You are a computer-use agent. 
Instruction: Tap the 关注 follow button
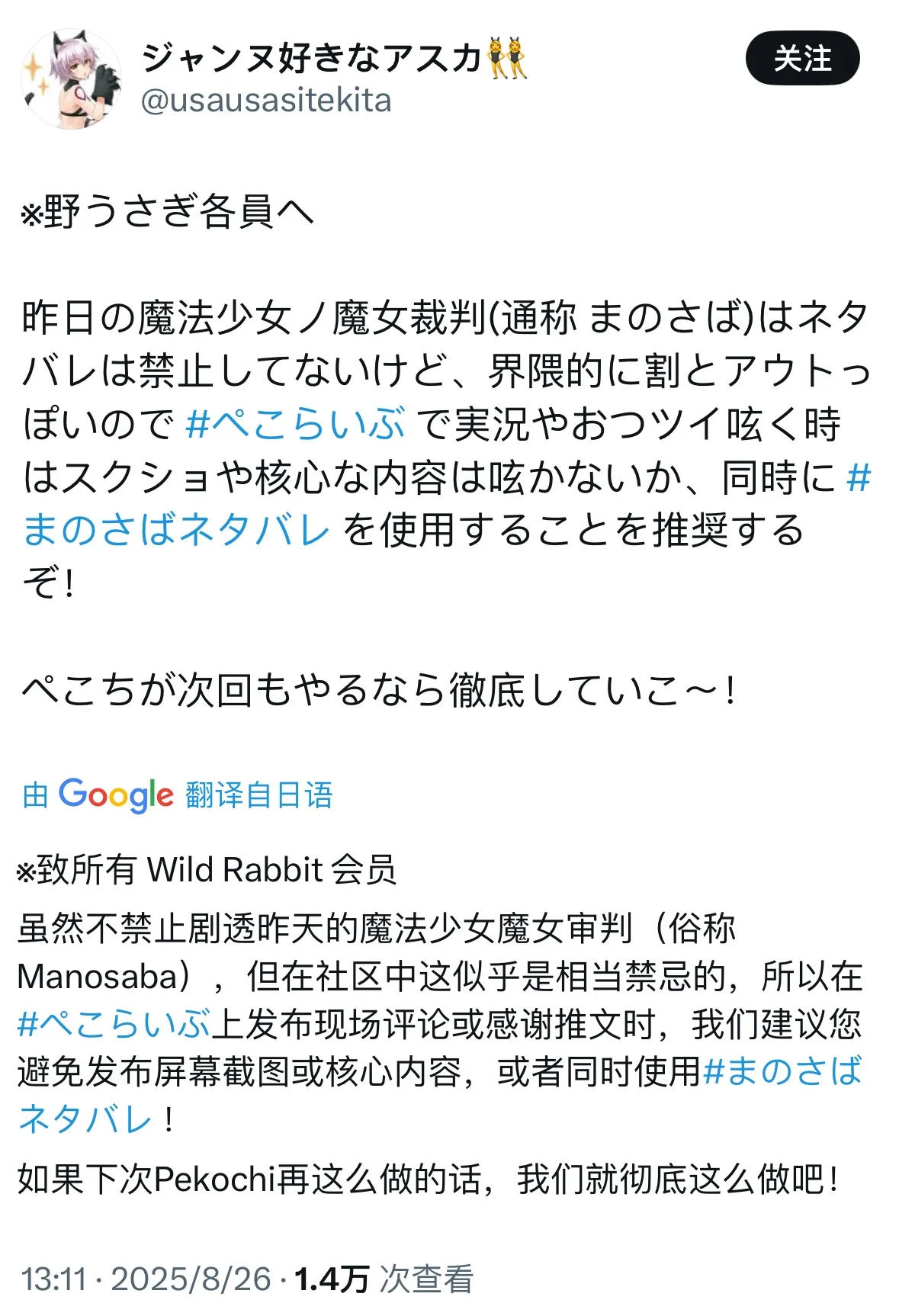pyautogui.click(x=801, y=59)
